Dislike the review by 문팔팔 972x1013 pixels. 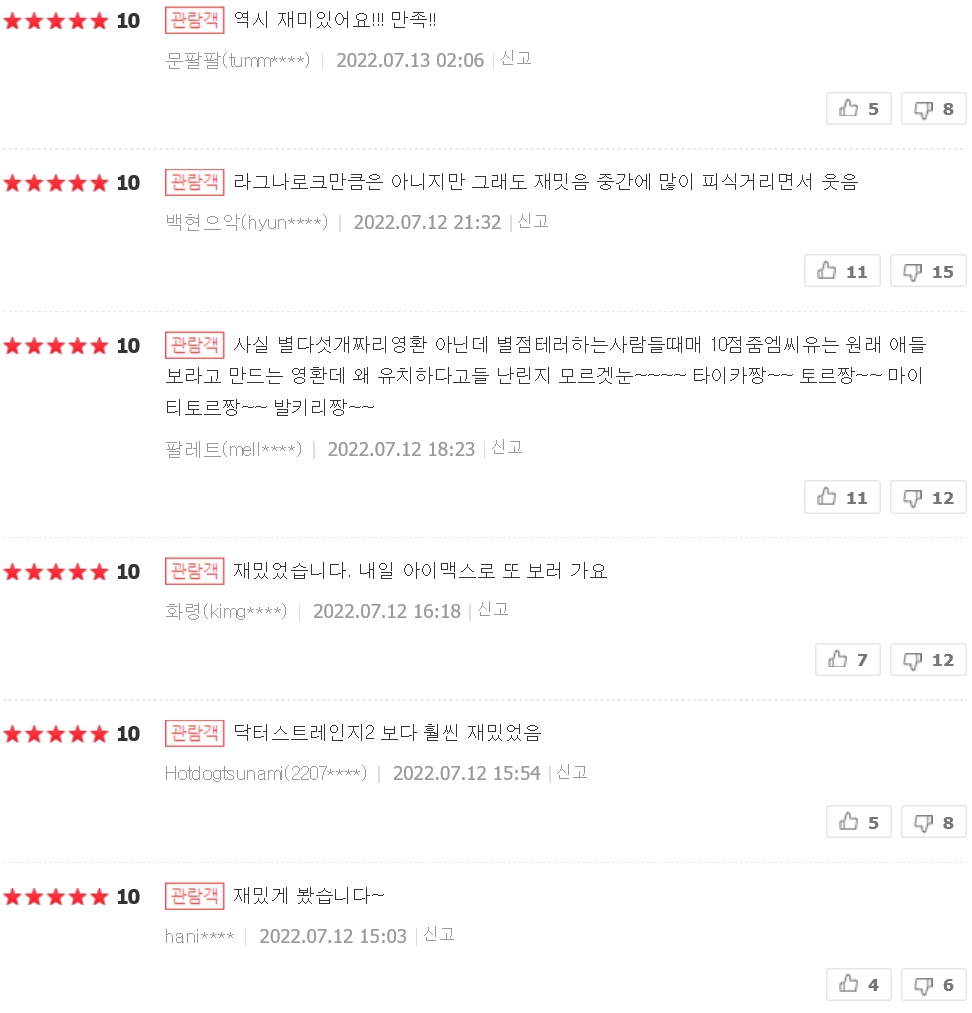(933, 109)
